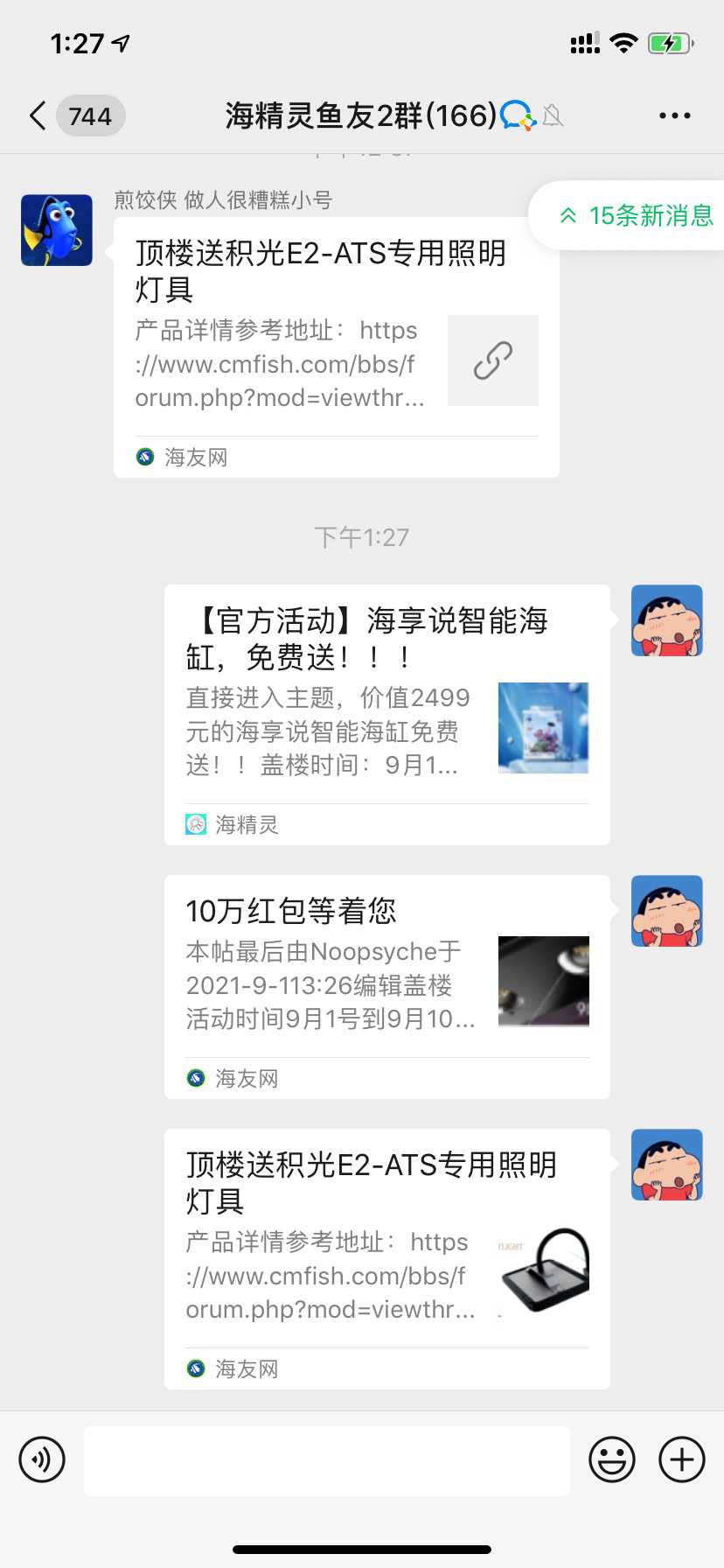This screenshot has width=724, height=1568.
Task: Jump to the 15 new messages
Action: pos(637,215)
